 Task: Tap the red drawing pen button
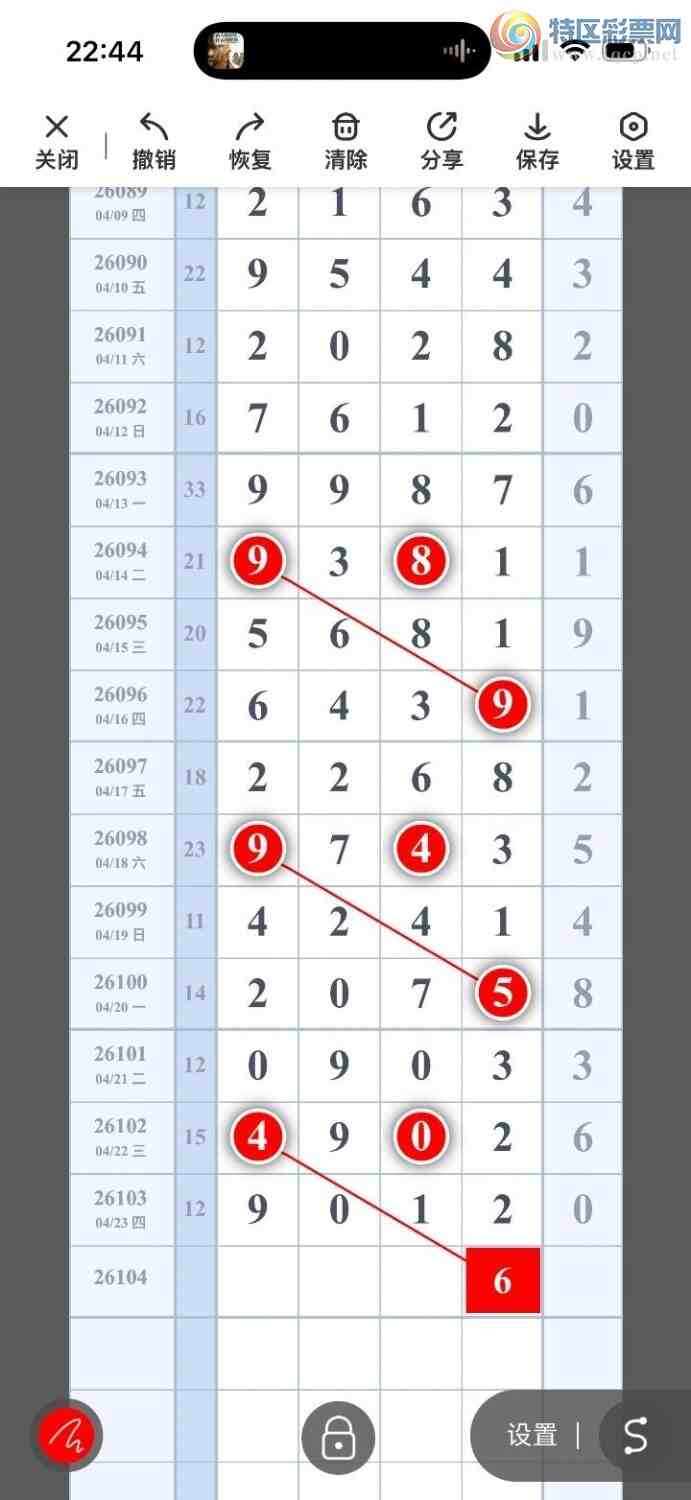66,1436
